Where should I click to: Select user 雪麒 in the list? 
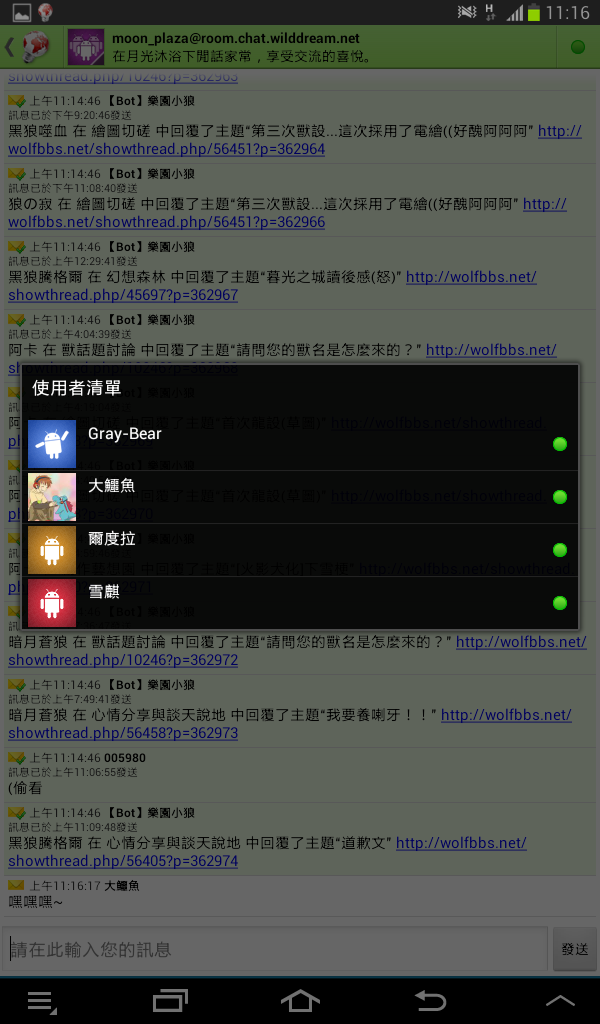[300, 603]
